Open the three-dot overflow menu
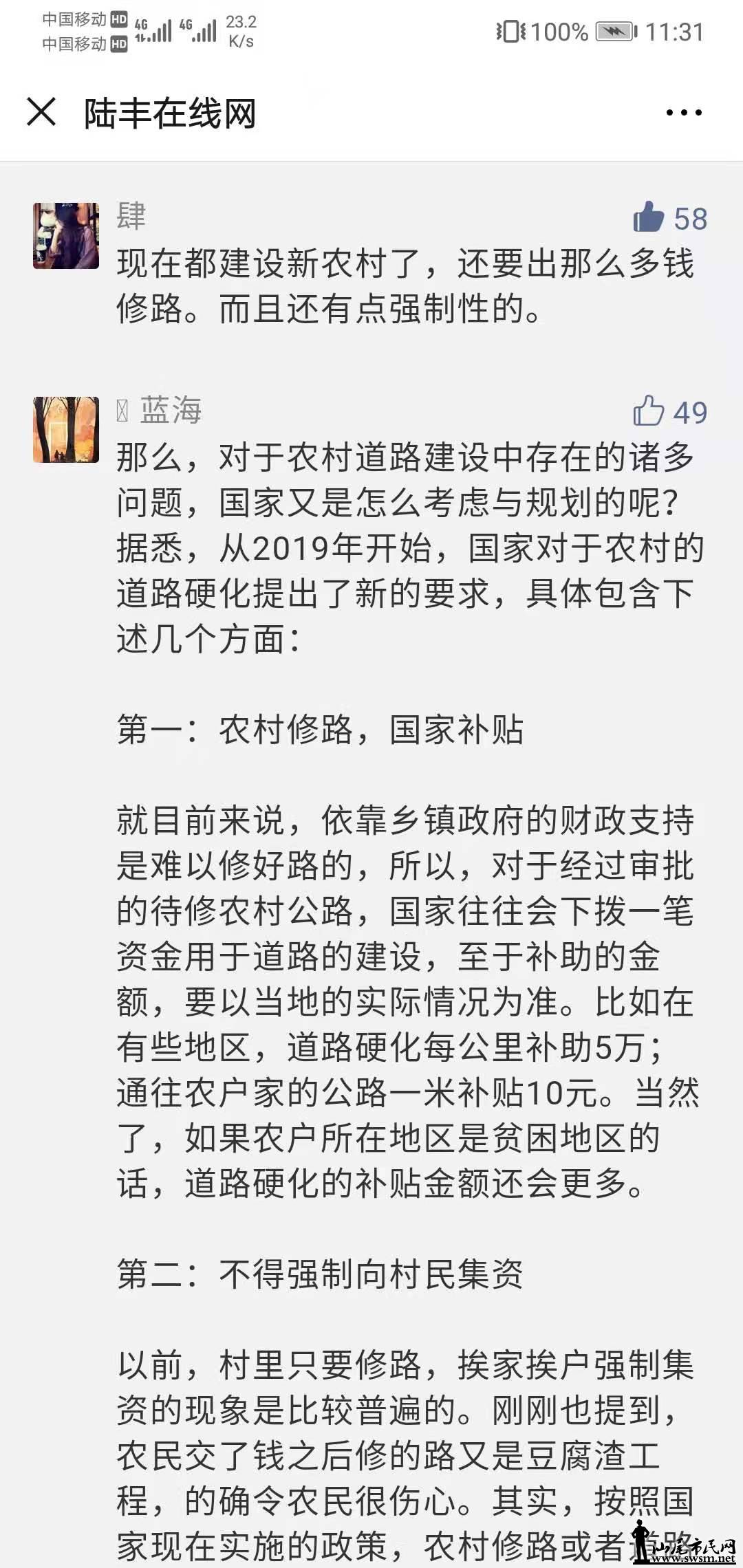Screen dimensions: 743x1568 click(684, 112)
